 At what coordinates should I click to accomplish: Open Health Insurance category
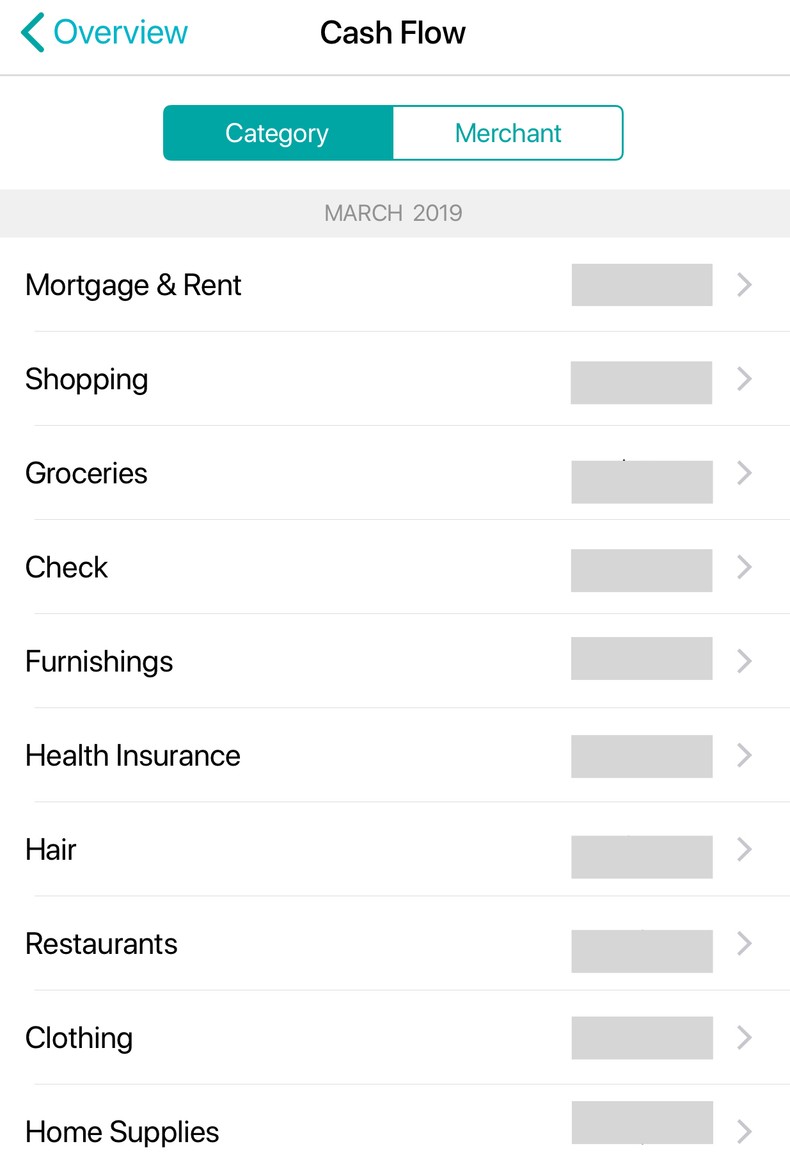pyautogui.click(x=394, y=755)
